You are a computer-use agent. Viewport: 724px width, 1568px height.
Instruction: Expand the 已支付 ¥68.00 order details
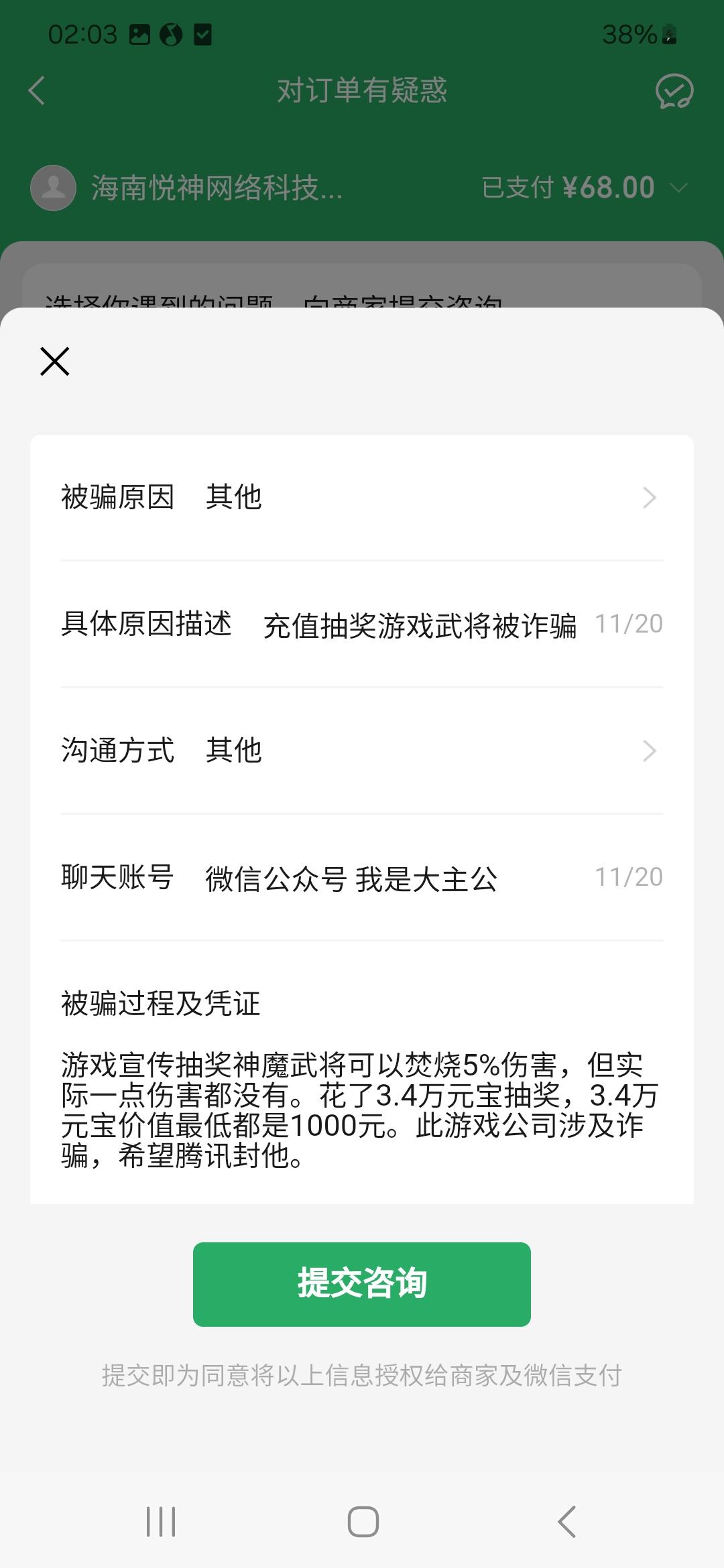point(585,188)
